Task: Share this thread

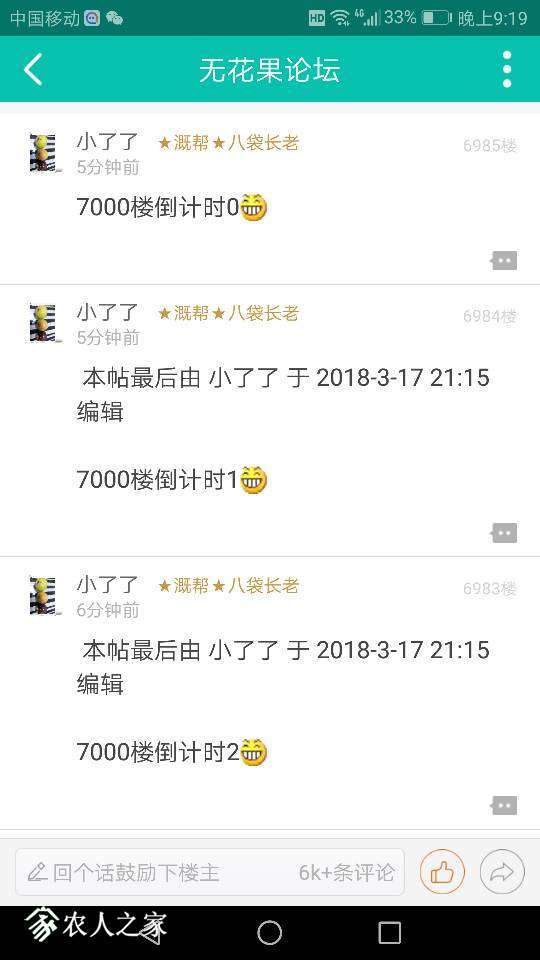Action: click(502, 872)
